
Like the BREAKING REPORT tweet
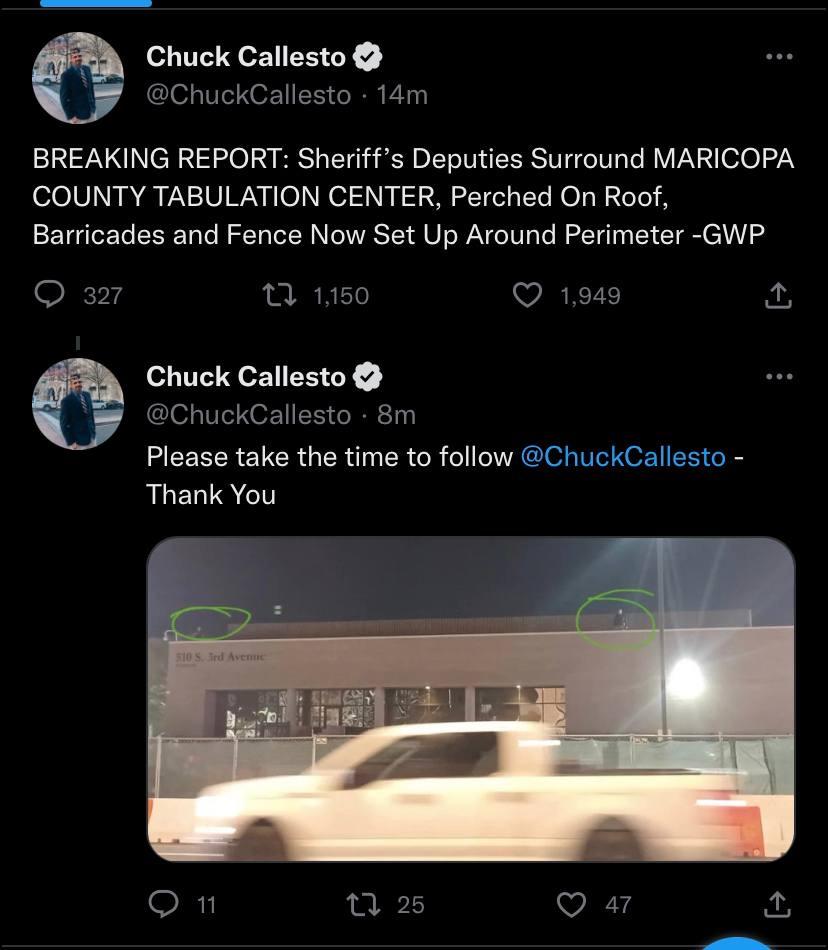point(527,295)
